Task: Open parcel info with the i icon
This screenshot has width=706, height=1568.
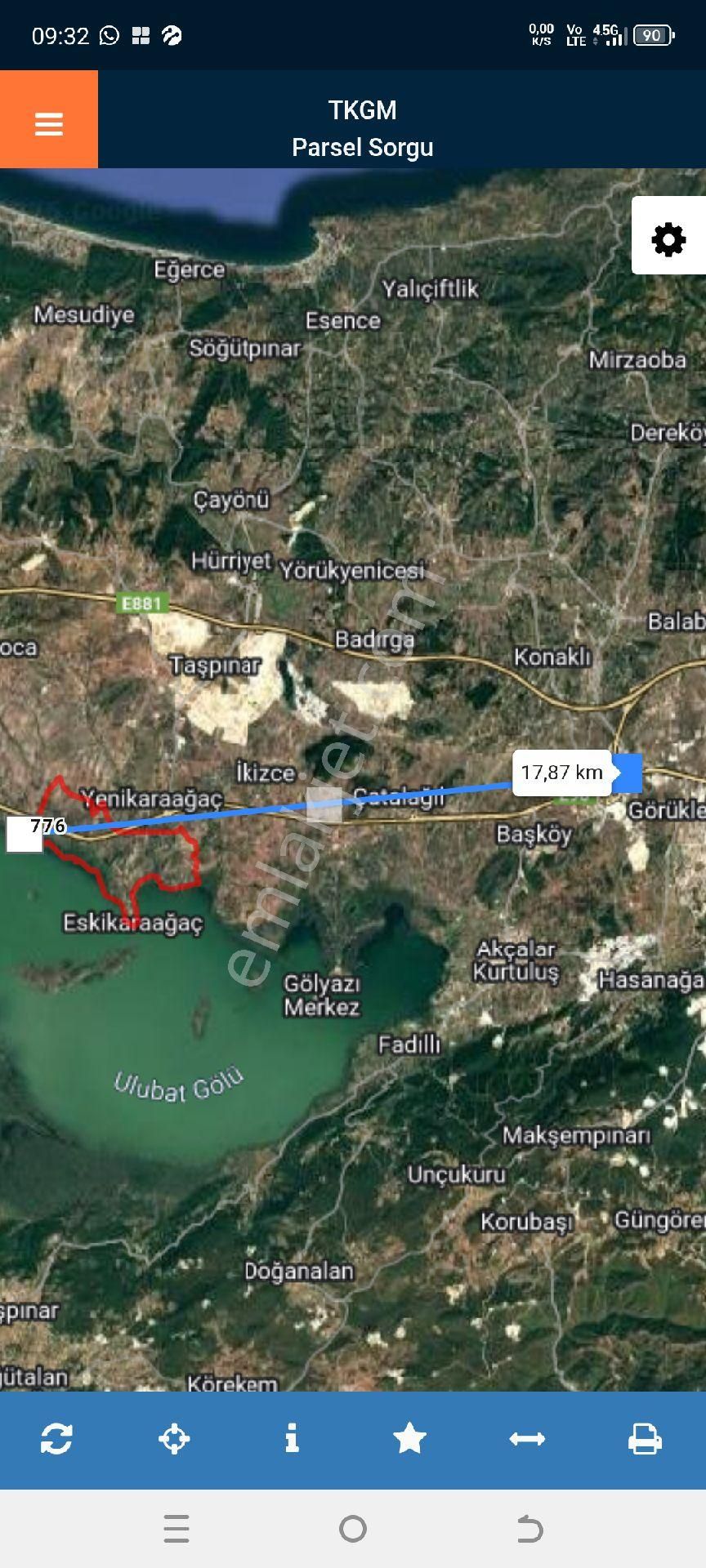Action: pos(293,1440)
